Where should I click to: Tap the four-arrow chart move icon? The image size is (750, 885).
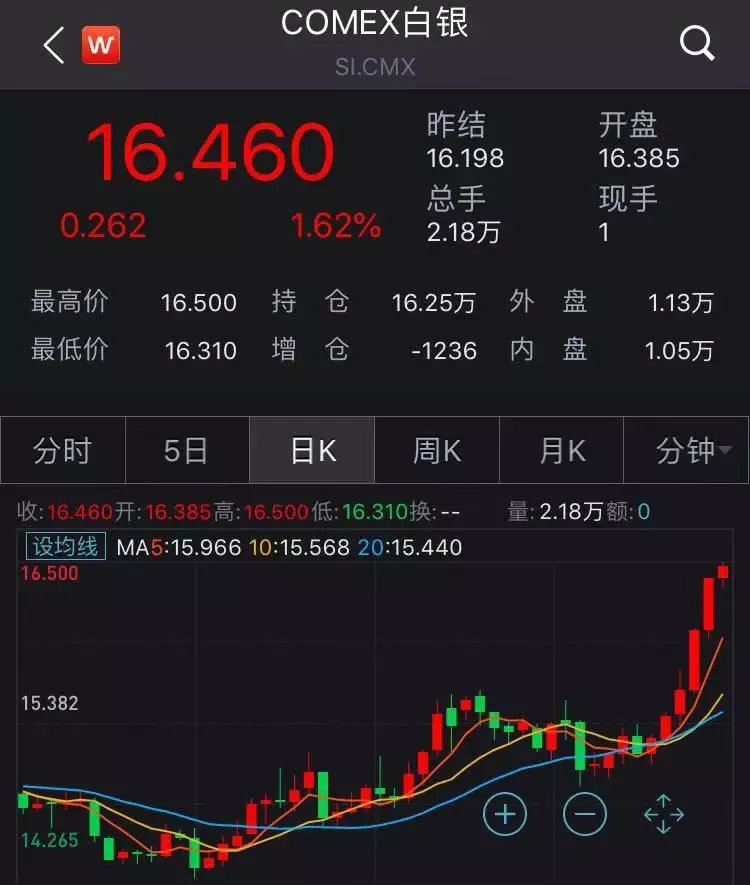pyautogui.click(x=663, y=814)
